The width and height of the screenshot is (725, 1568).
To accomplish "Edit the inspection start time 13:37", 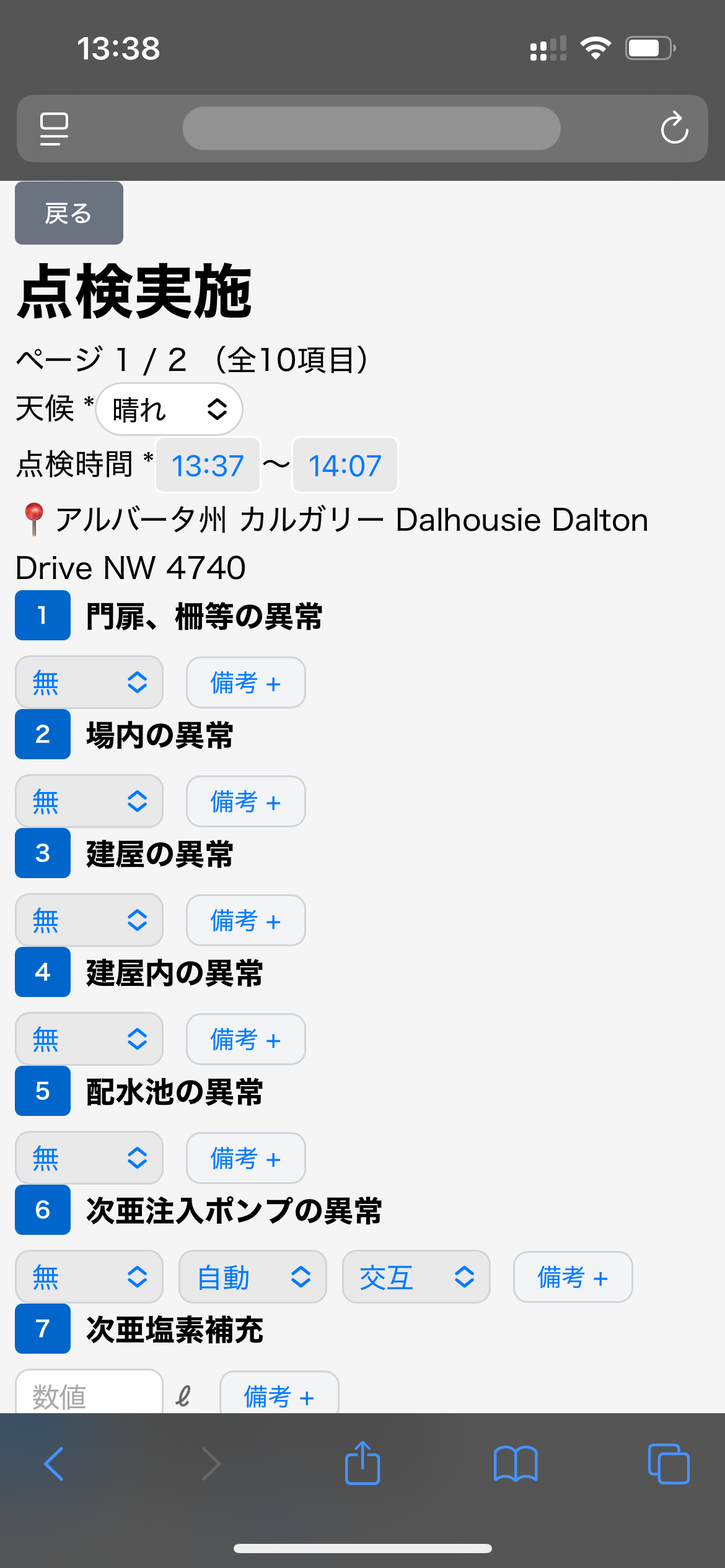I will pyautogui.click(x=208, y=465).
